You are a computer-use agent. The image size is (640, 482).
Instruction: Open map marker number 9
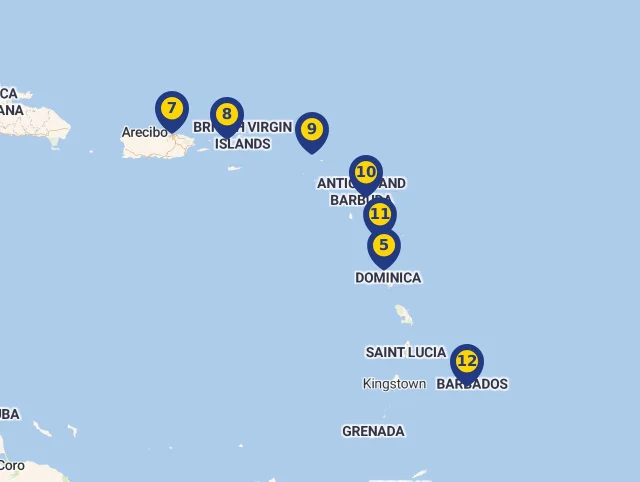point(312,129)
